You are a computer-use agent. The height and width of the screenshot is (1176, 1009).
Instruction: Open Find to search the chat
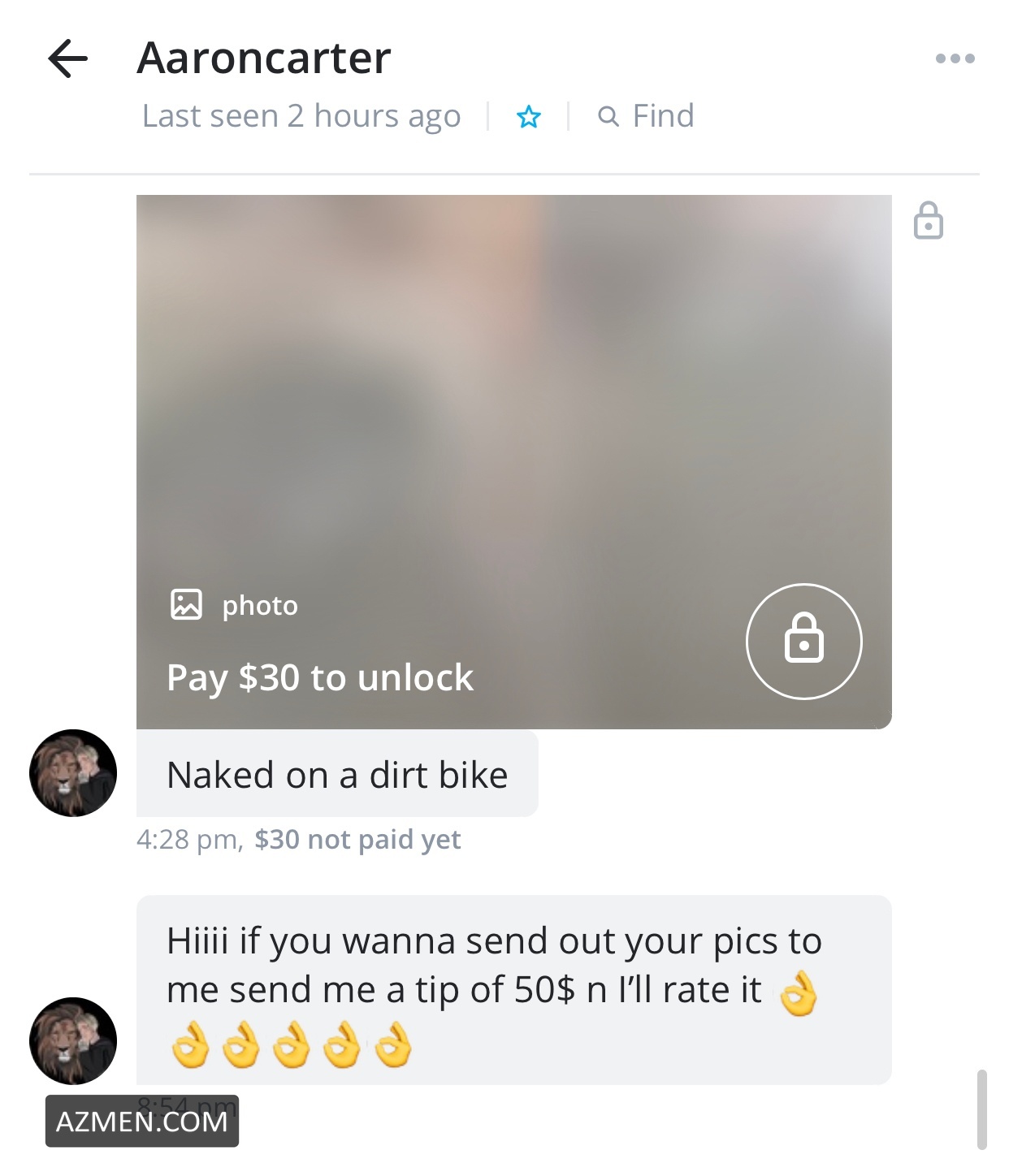click(x=647, y=116)
